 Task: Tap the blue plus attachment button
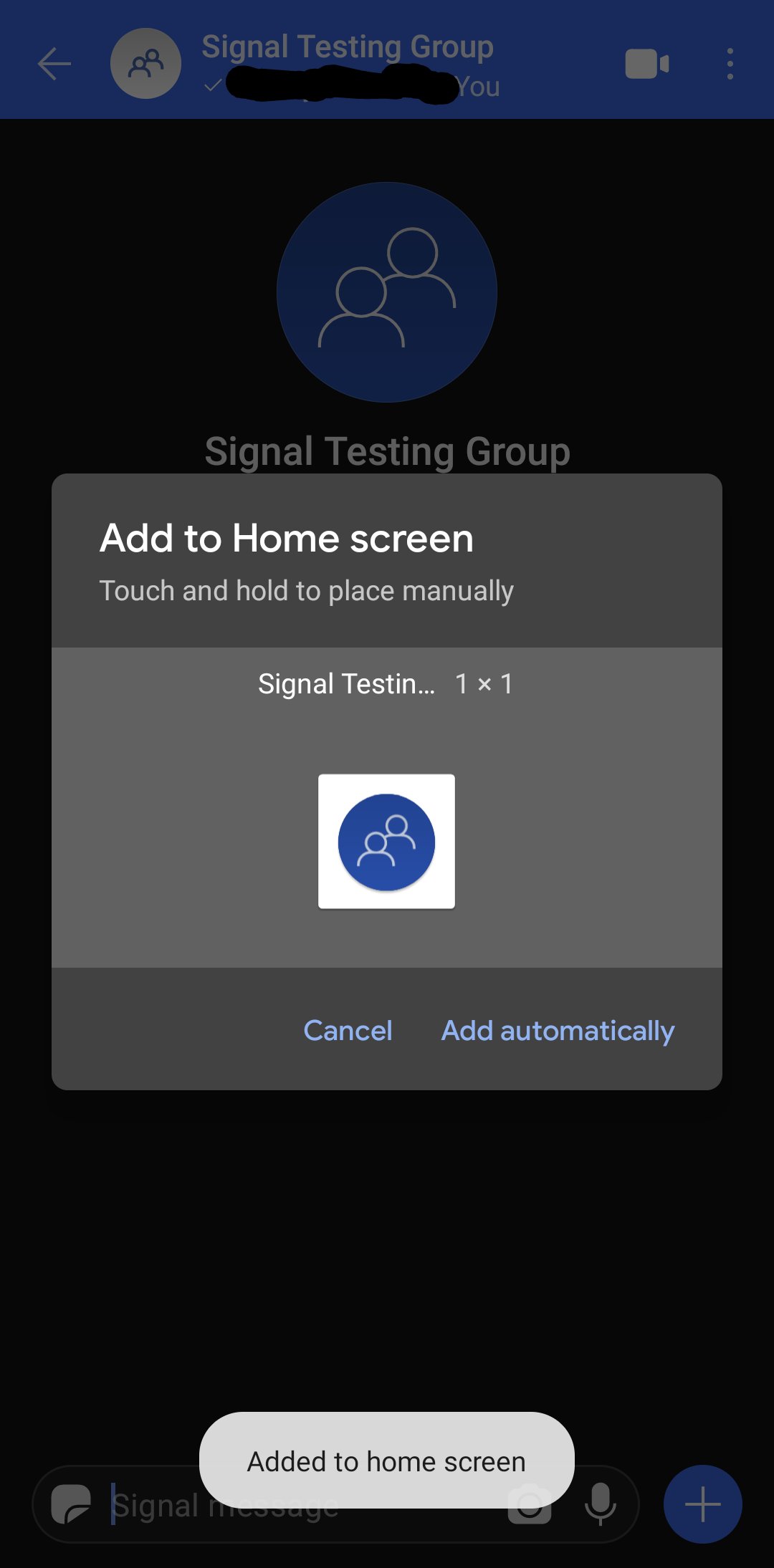click(702, 1506)
